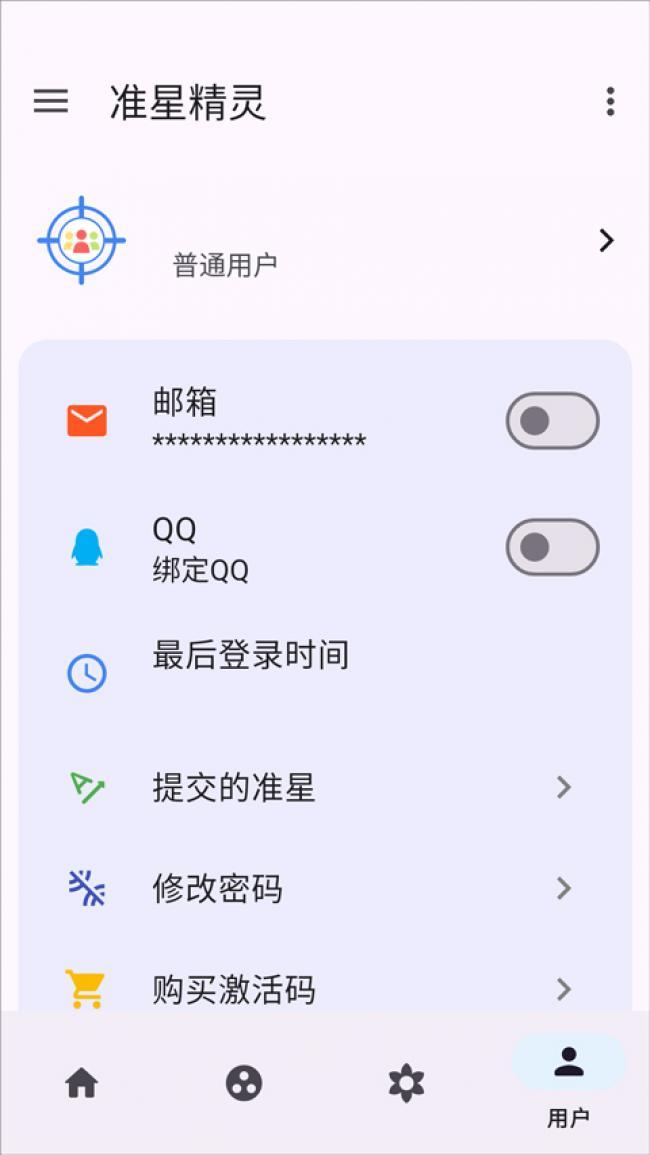Open the hamburger drawer menu
The width and height of the screenshot is (650, 1155).
click(51, 101)
